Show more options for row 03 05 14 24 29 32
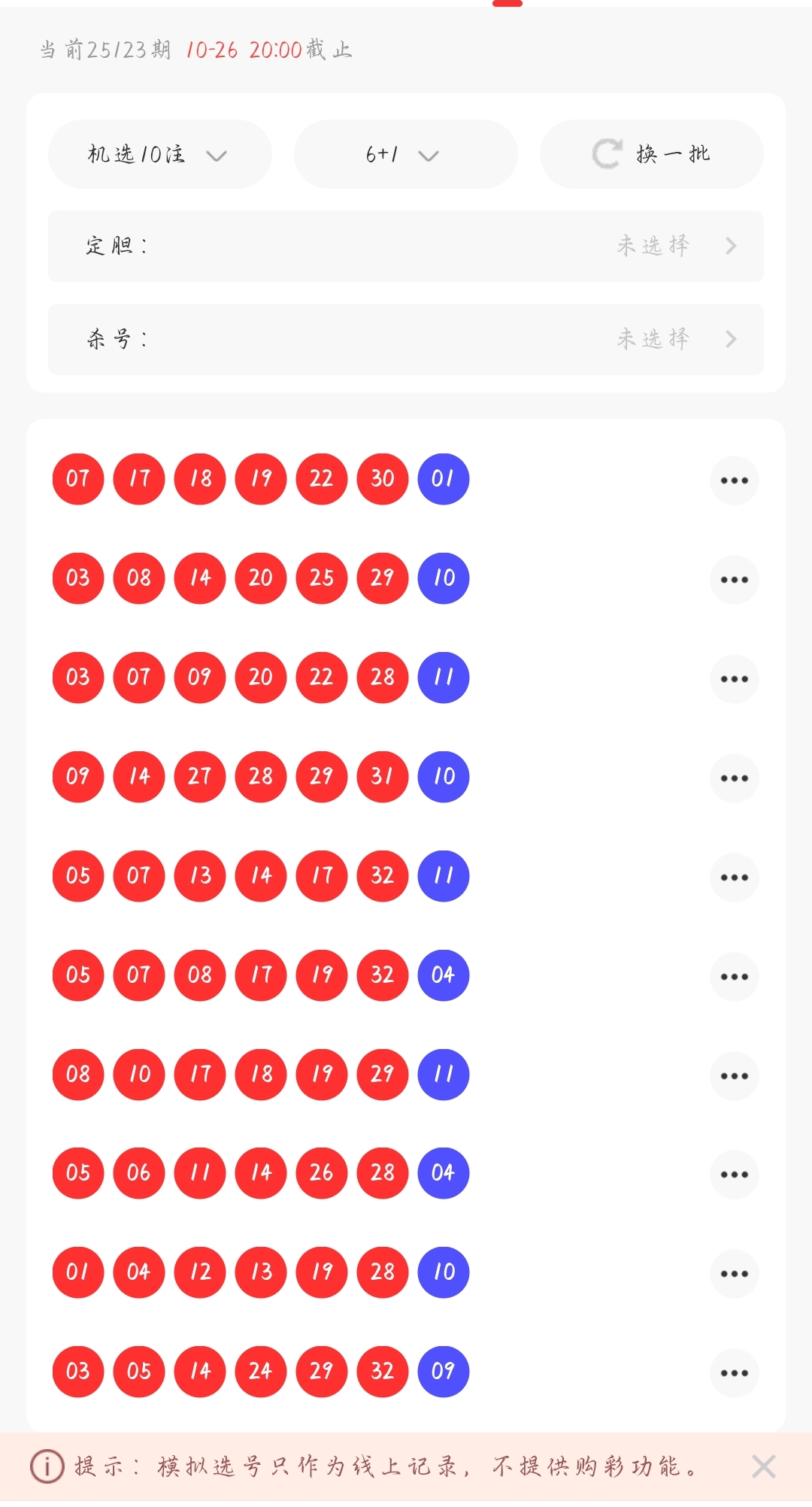812x1507 pixels. [734, 1373]
